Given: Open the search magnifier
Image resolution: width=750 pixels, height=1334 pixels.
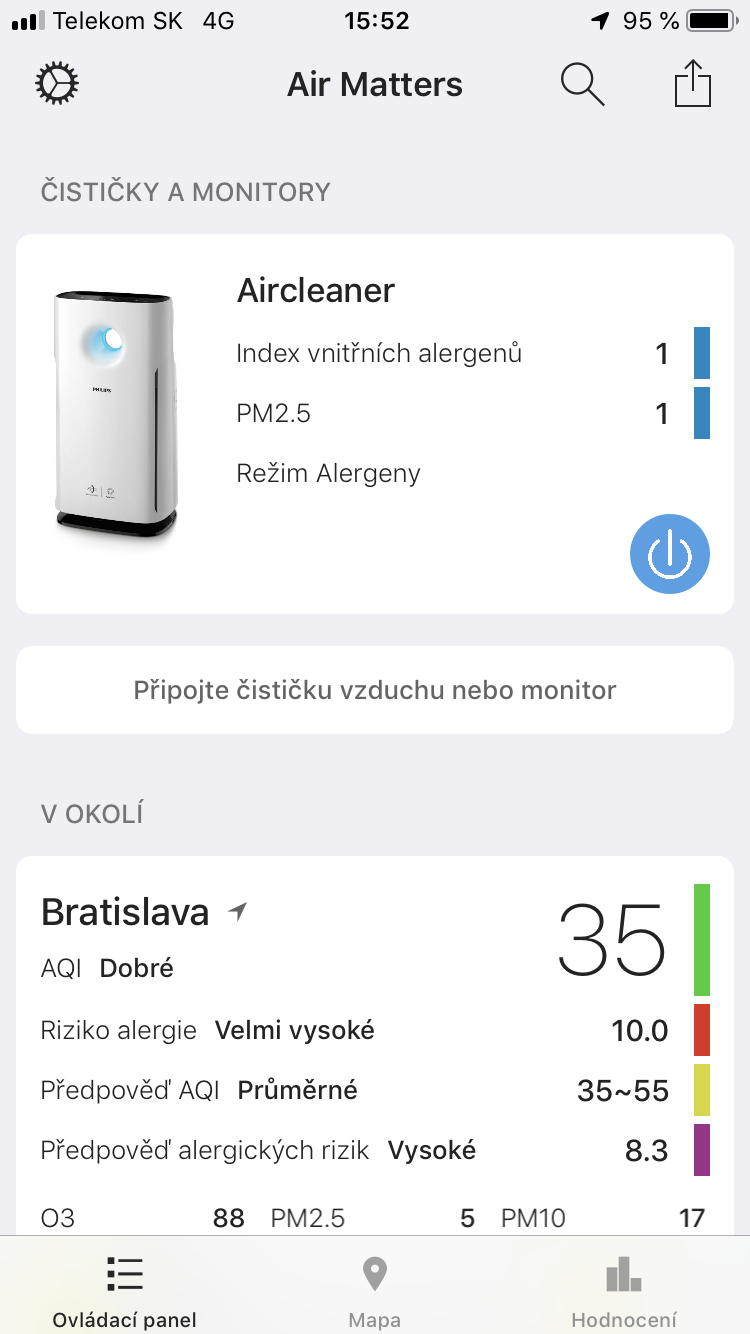Looking at the screenshot, I should (582, 84).
